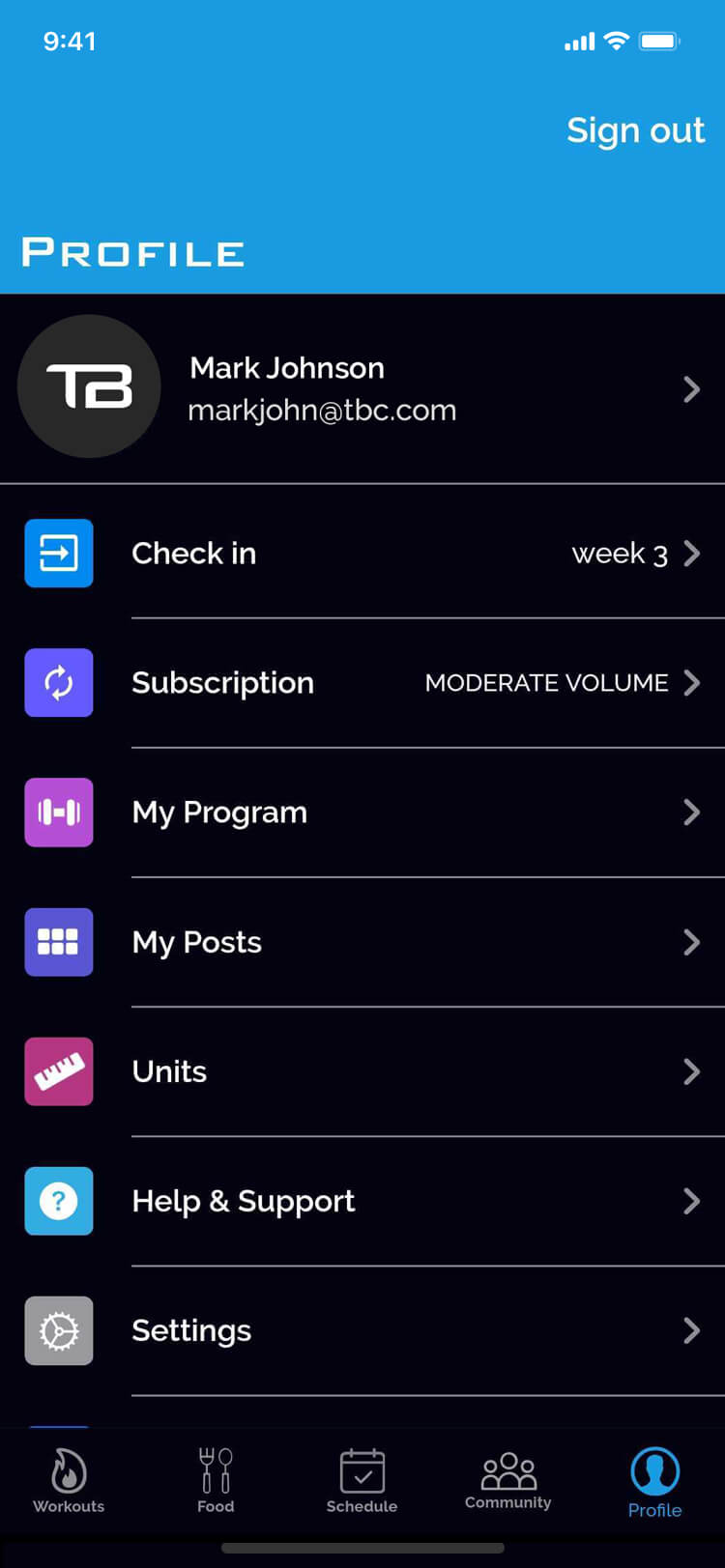The image size is (725, 1568).
Task: Sign out of the account
Action: (x=635, y=130)
